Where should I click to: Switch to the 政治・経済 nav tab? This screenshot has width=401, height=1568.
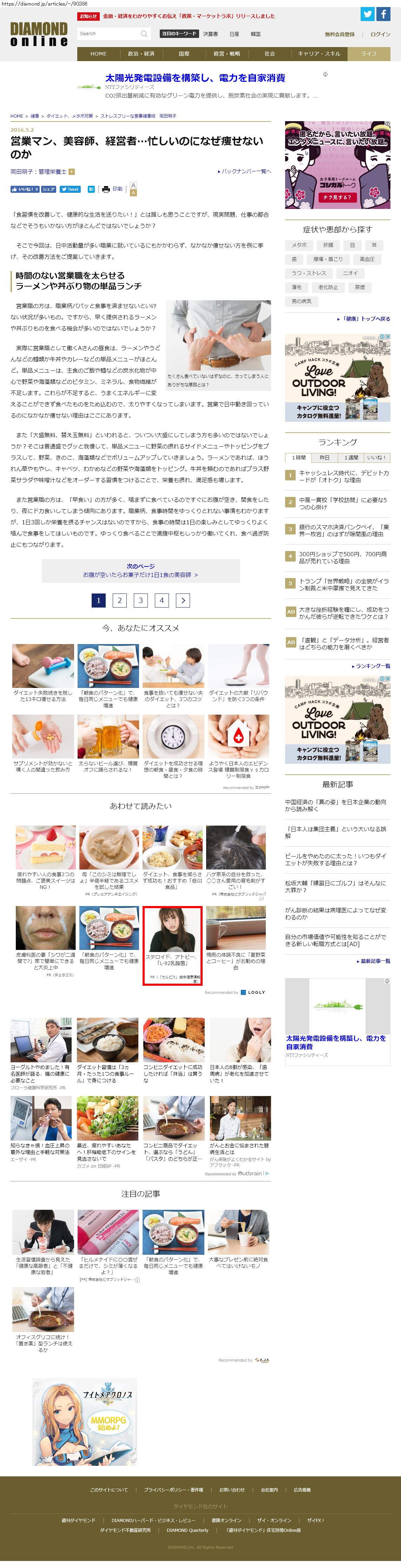pos(141,54)
